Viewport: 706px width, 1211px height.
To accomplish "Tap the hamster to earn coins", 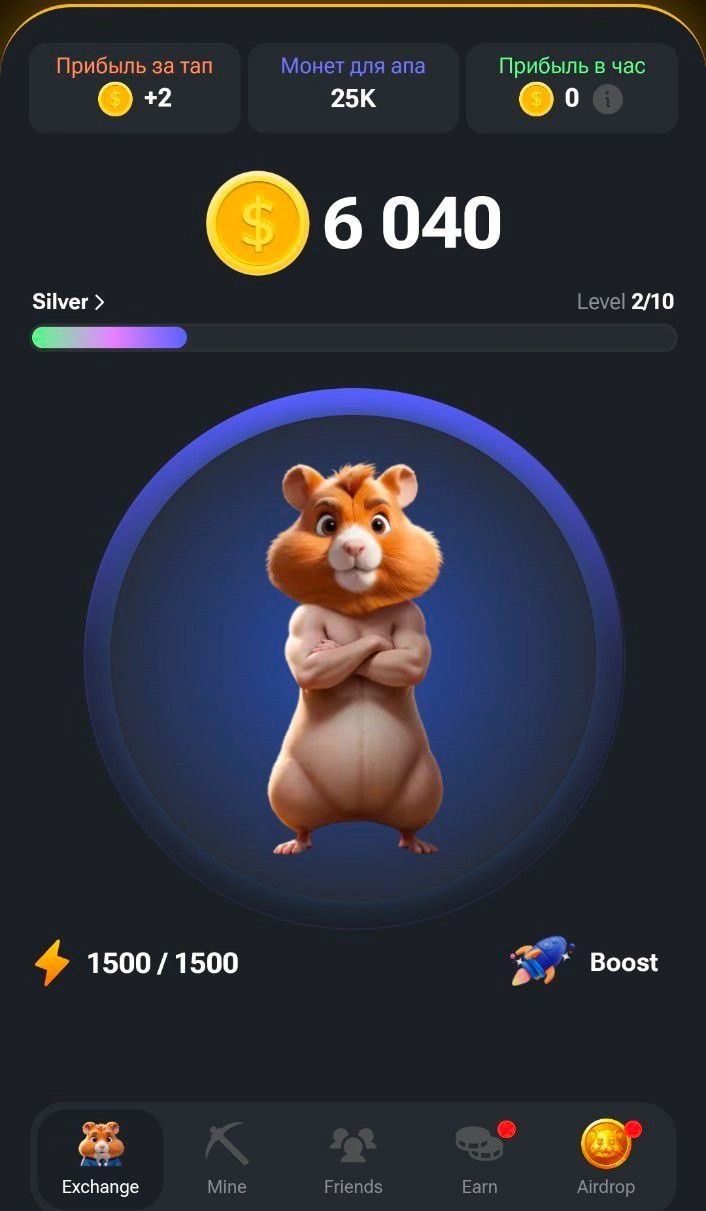I will pyautogui.click(x=353, y=658).
